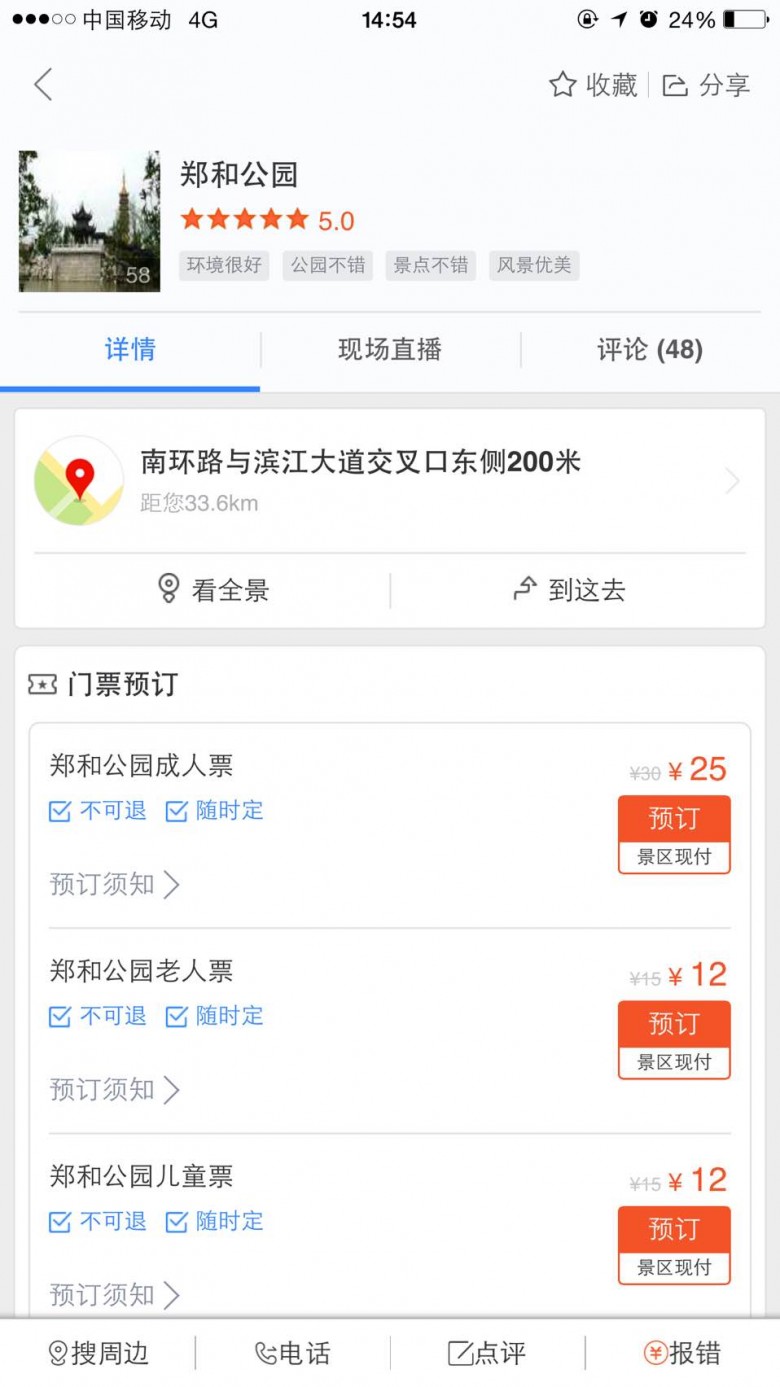Go back using the top-left arrow
The image size is (780, 1387).
point(42,85)
